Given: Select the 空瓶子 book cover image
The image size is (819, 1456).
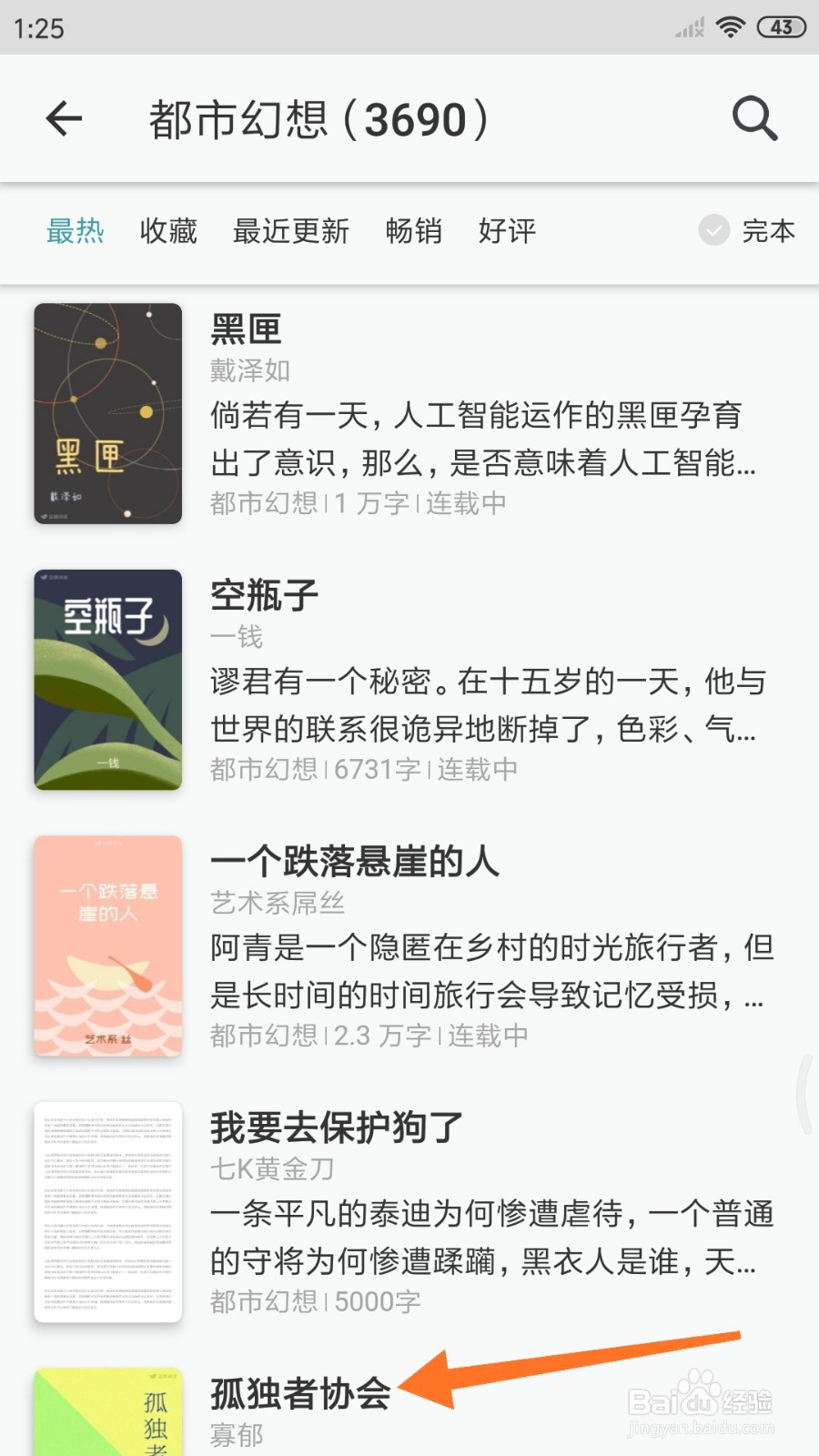Looking at the screenshot, I should (106, 681).
